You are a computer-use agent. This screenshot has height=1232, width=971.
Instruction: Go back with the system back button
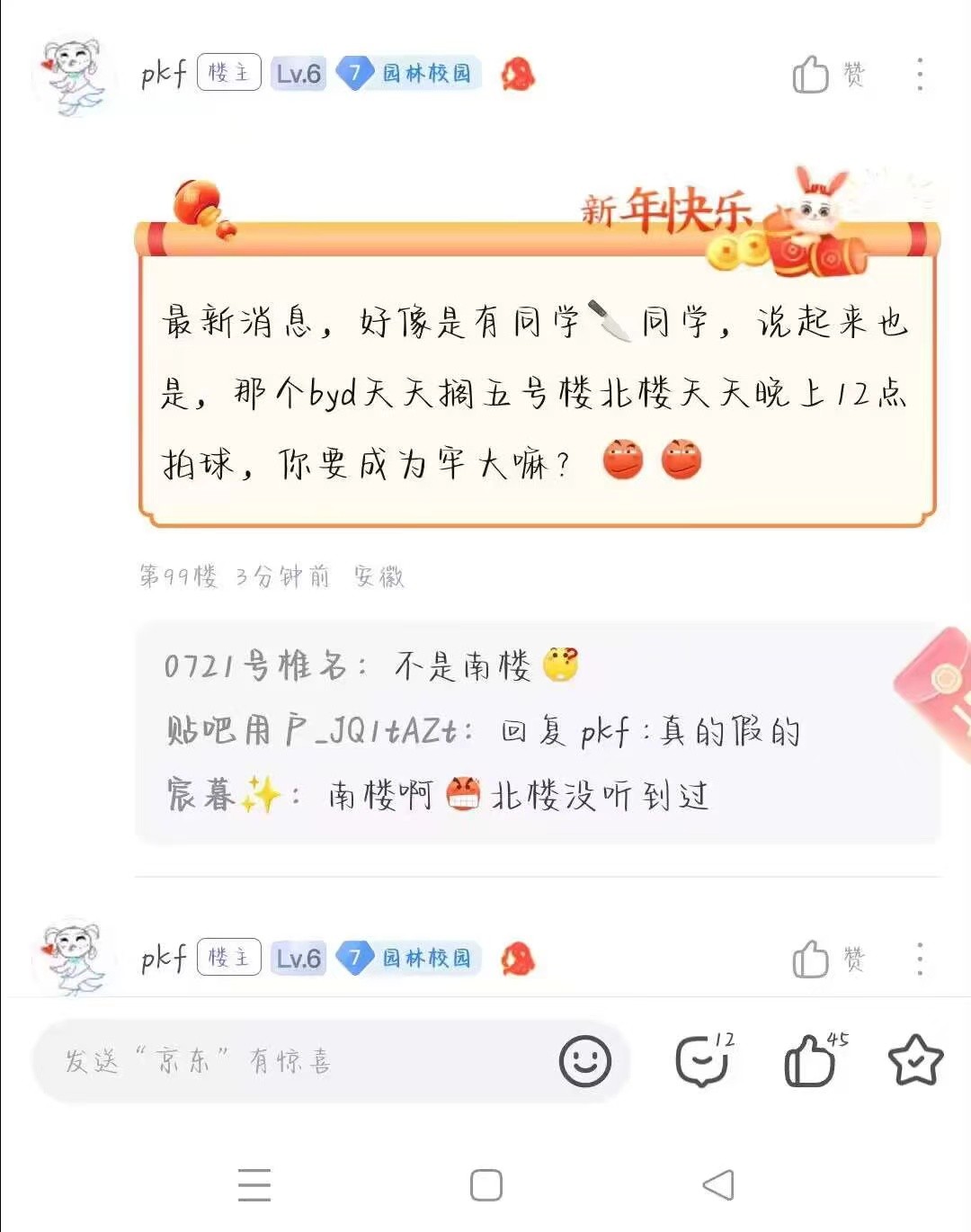pos(718,1185)
